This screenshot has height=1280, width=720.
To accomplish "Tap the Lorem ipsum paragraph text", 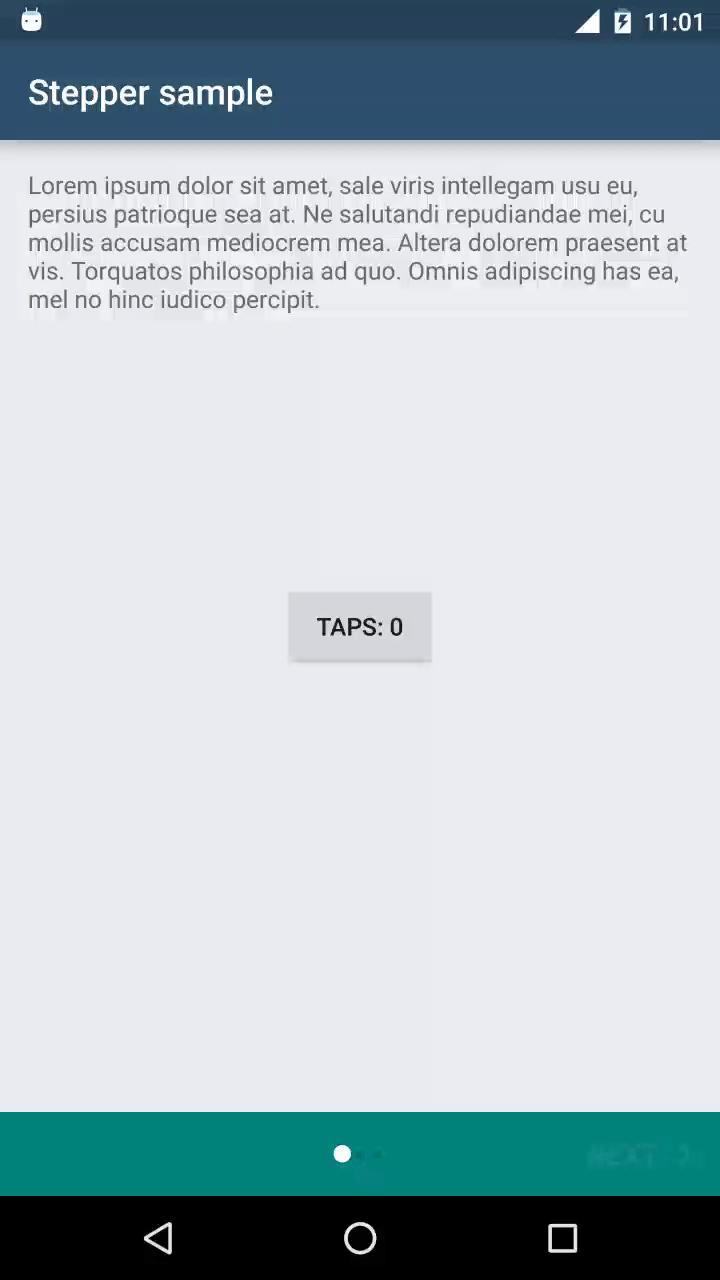I will click(357, 240).
